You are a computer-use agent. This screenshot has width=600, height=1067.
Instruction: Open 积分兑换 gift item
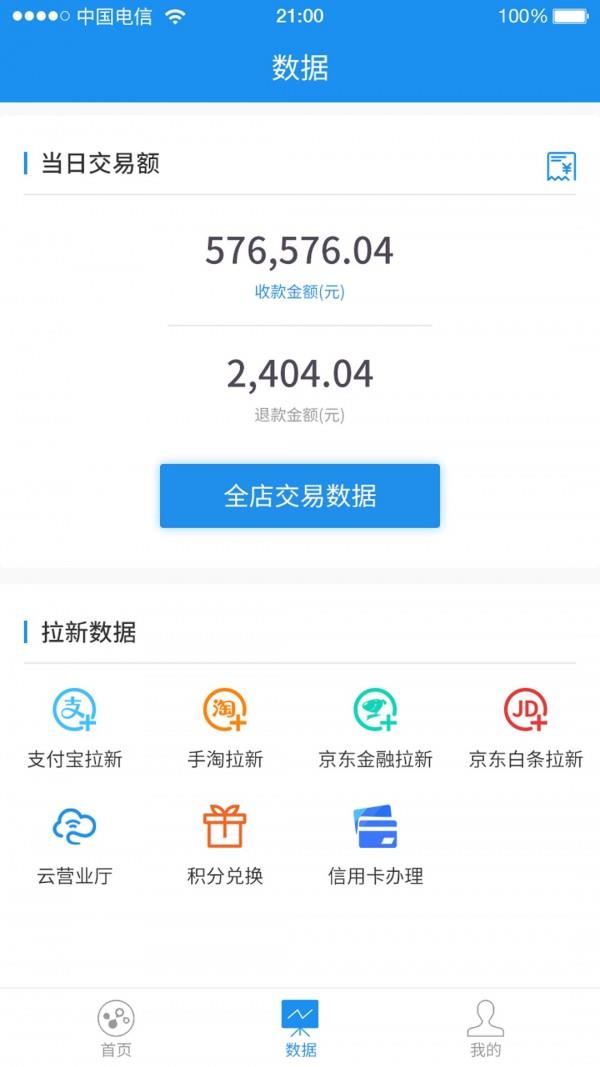tap(225, 845)
